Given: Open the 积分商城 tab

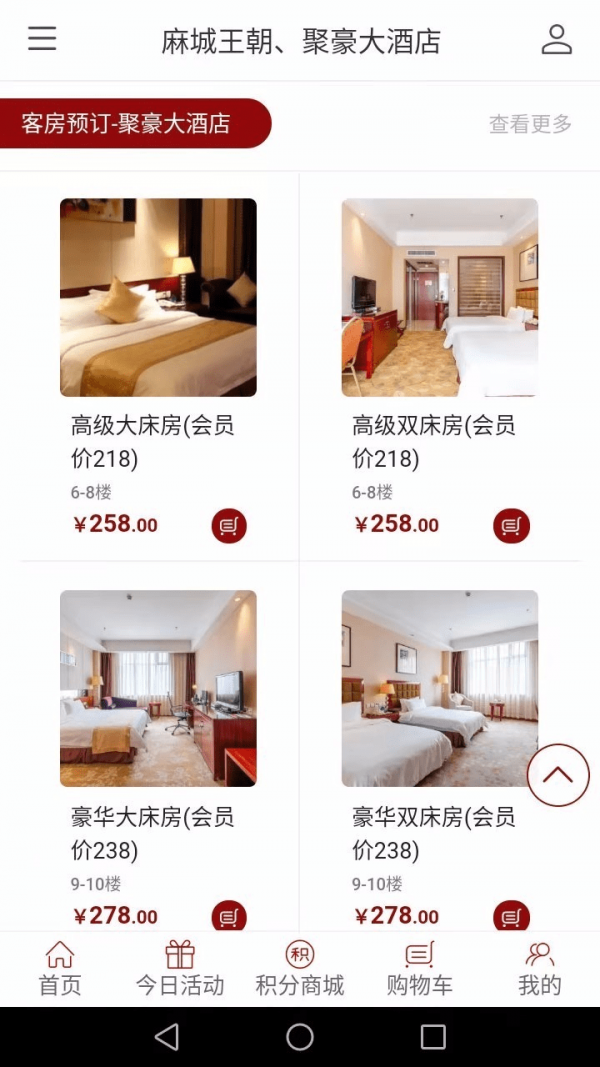Looking at the screenshot, I should (x=300, y=968).
